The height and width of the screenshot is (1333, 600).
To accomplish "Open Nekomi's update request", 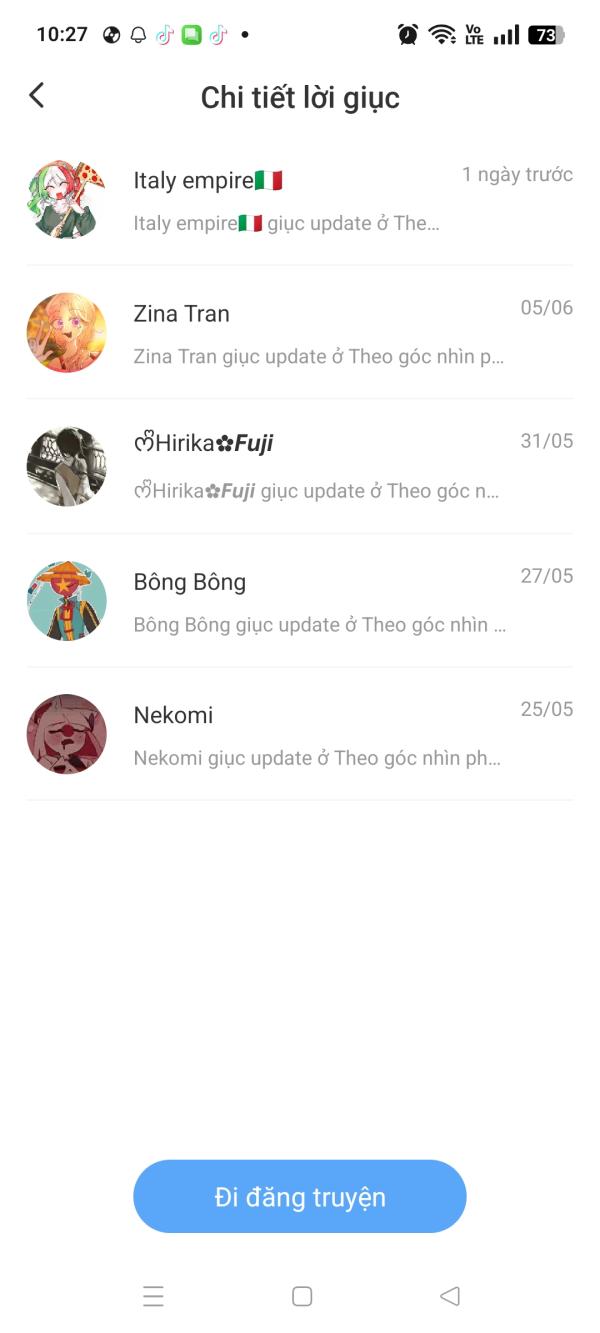I will (x=300, y=733).
